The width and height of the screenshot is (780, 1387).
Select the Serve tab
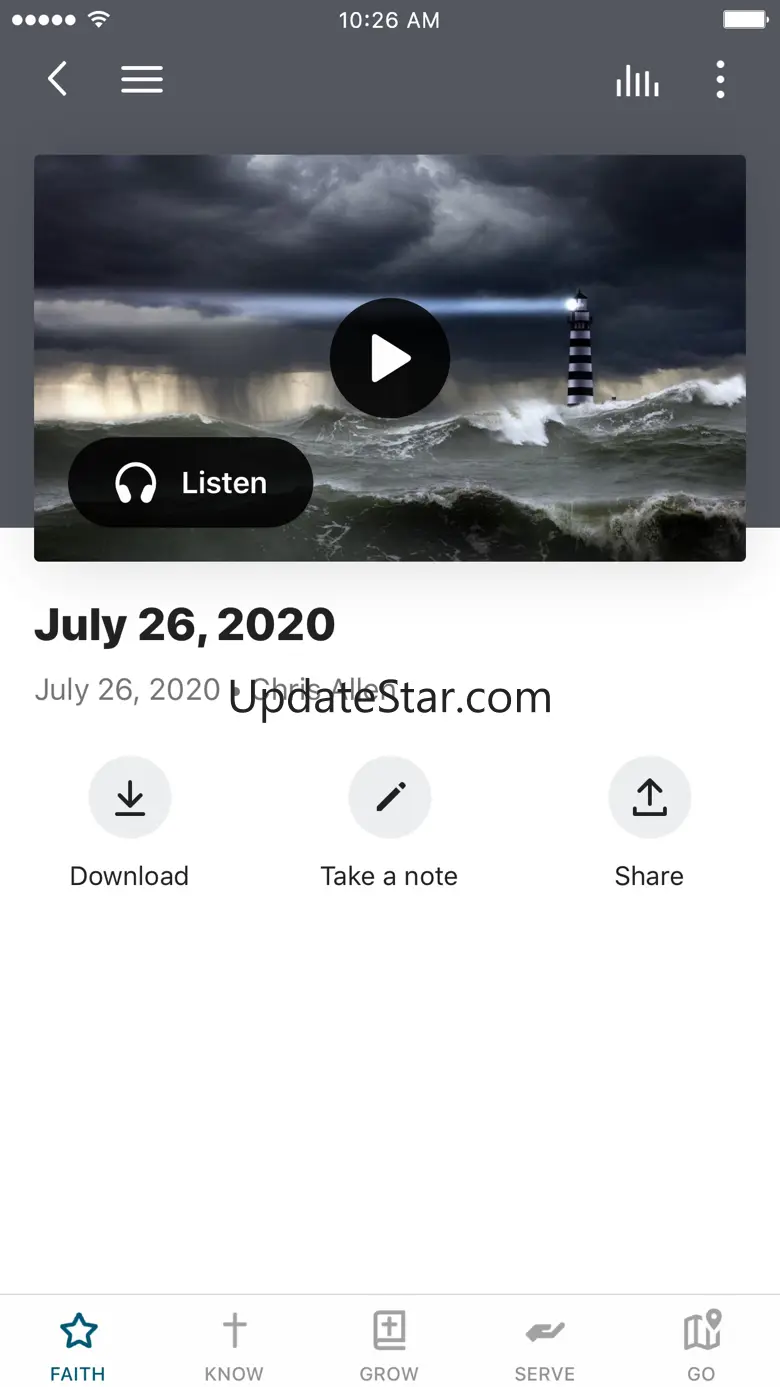[x=545, y=1345]
